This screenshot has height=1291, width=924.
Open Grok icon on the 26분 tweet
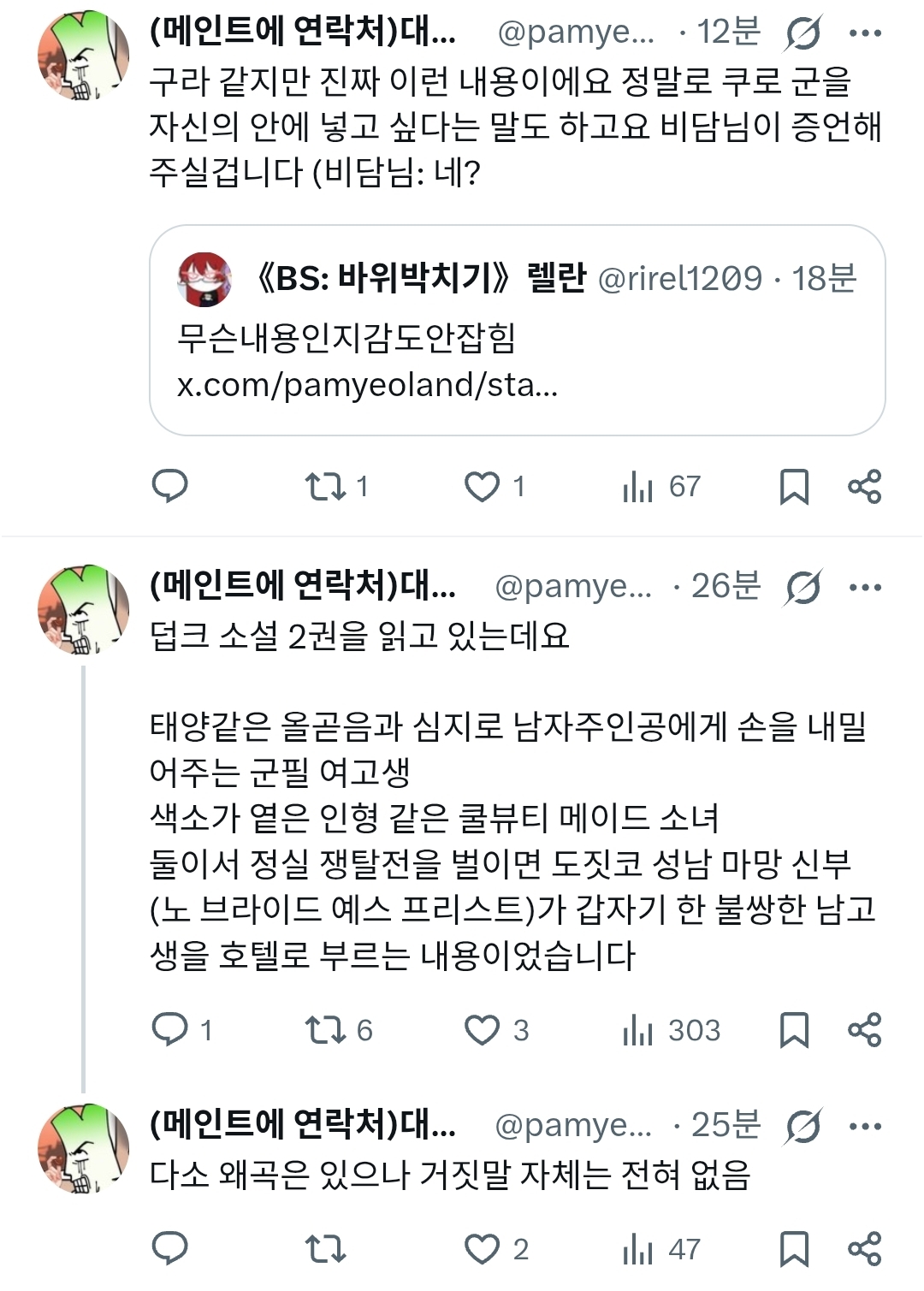803,588
